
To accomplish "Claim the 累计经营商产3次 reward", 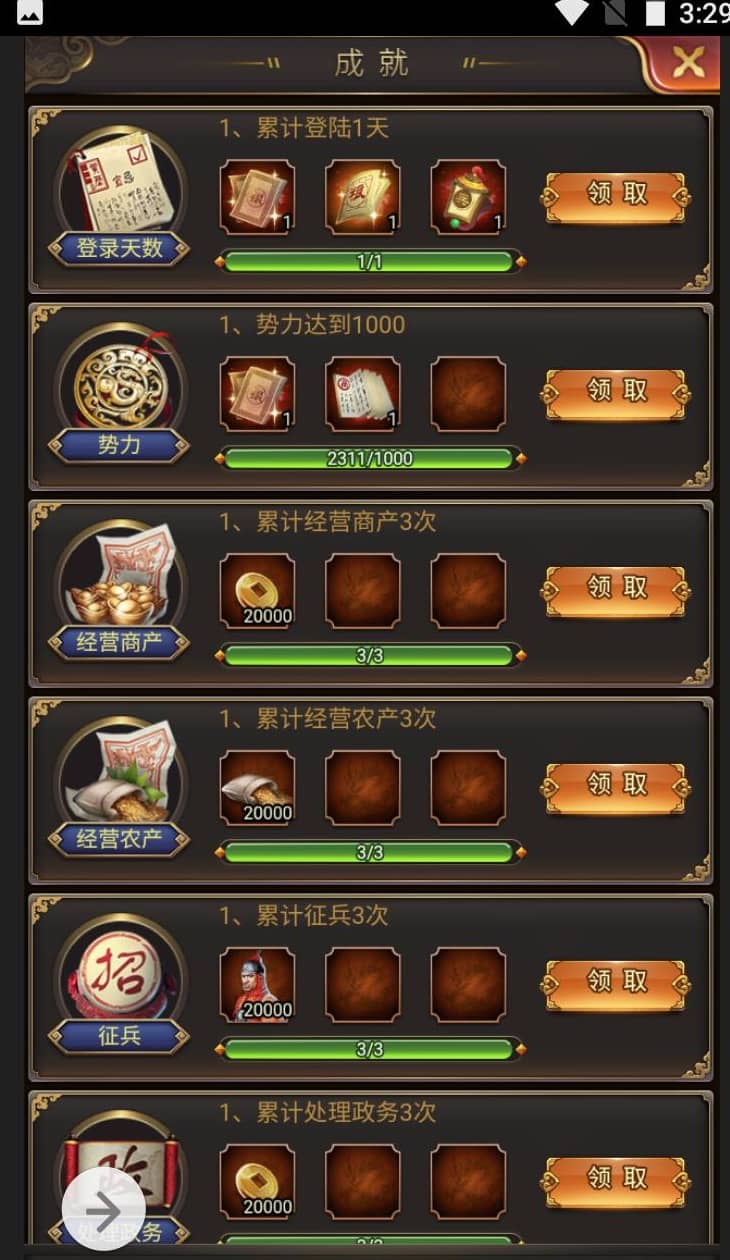I will pyautogui.click(x=616, y=588).
